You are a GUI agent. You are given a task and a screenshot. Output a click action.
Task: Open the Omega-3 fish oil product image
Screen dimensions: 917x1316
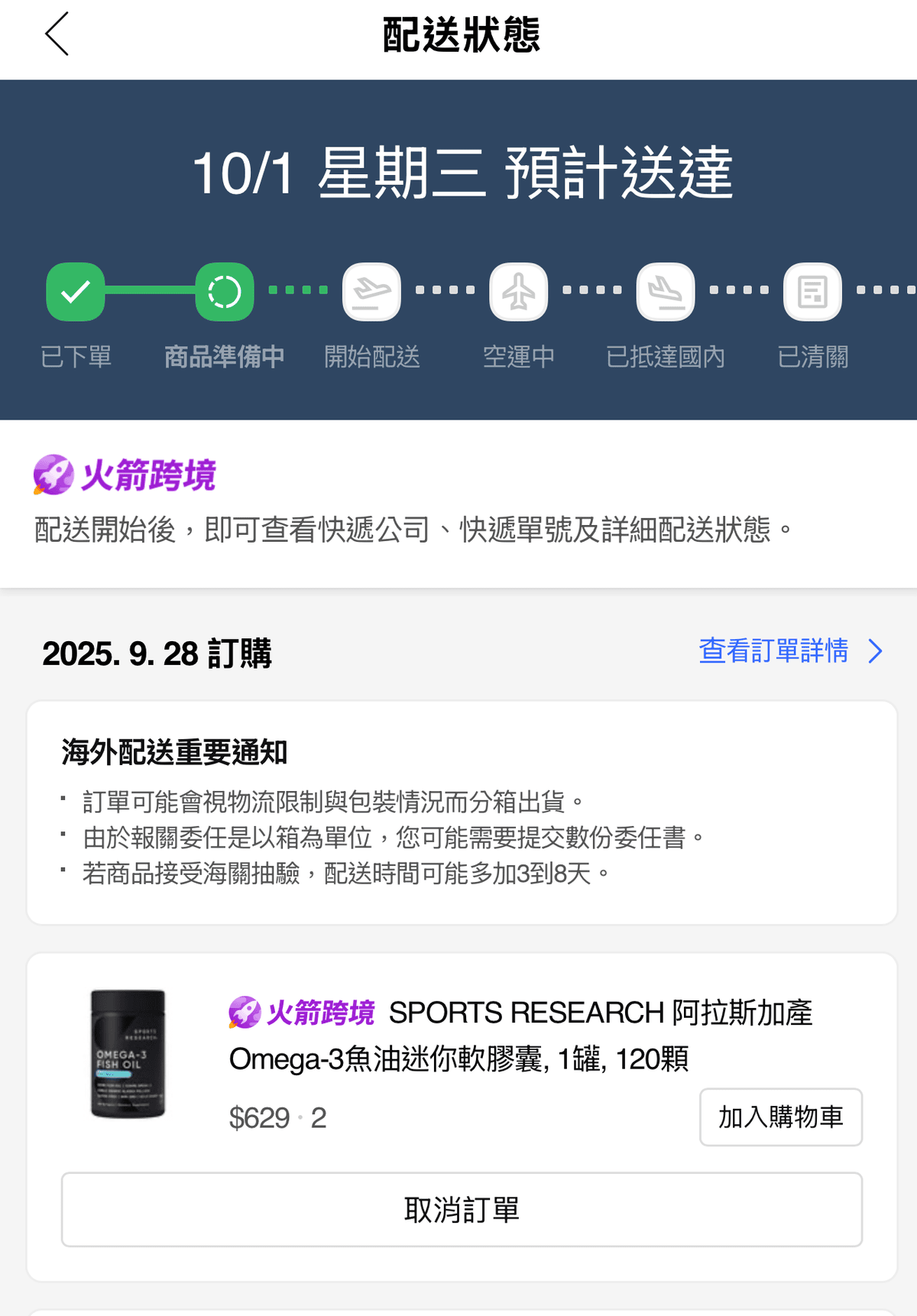pyautogui.click(x=128, y=1055)
